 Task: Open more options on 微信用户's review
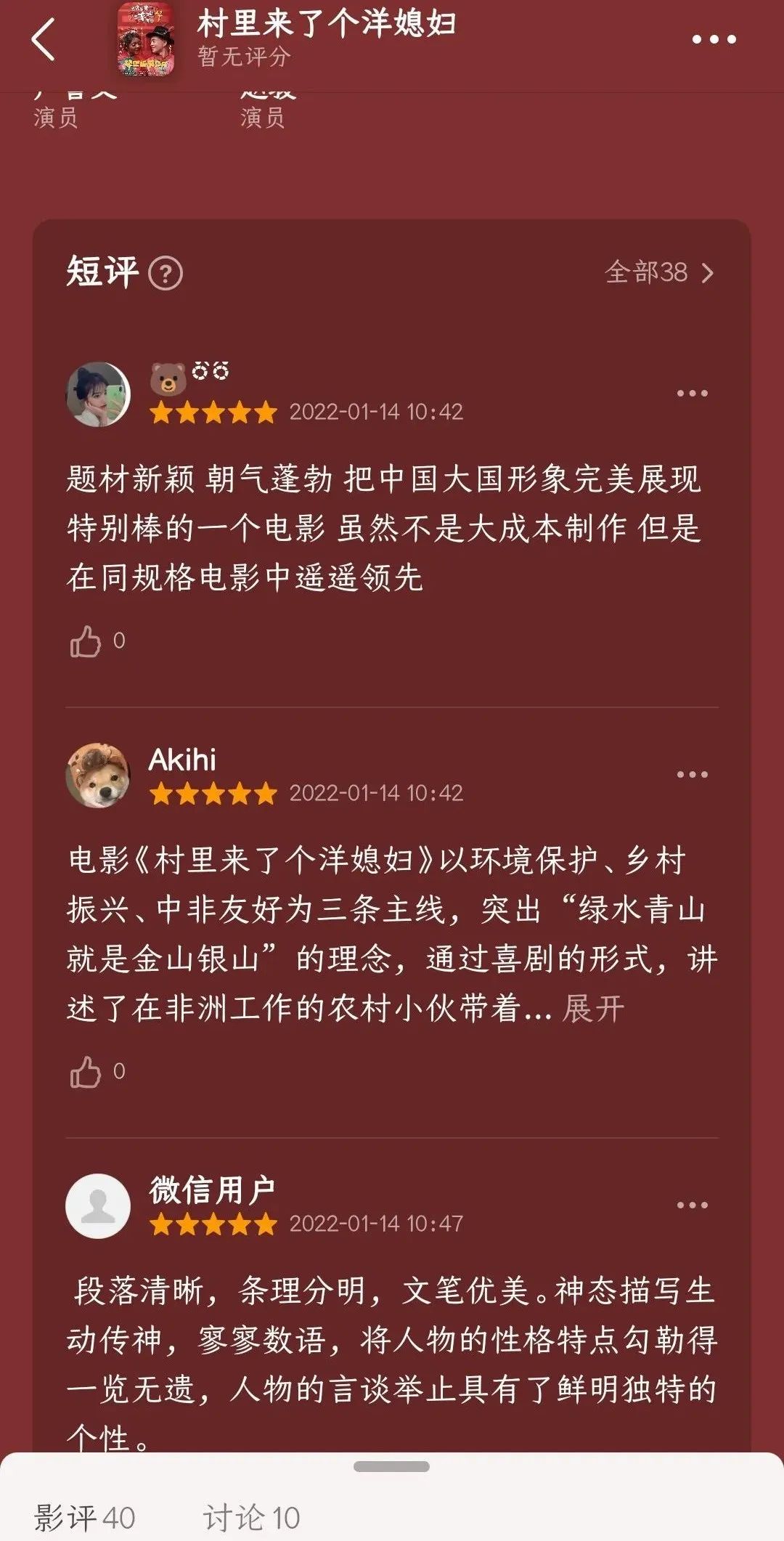point(692,1205)
